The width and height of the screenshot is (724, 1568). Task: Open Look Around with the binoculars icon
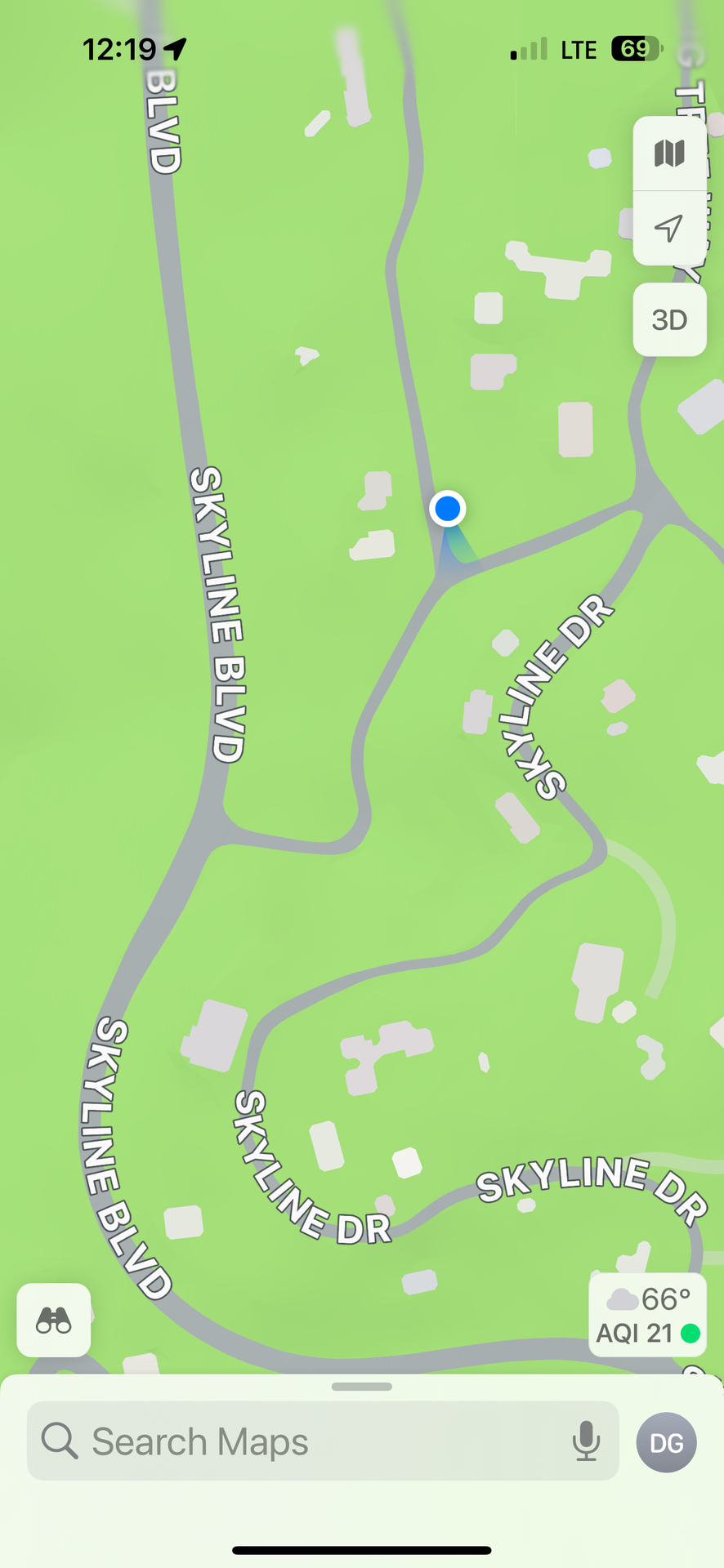click(x=54, y=1320)
